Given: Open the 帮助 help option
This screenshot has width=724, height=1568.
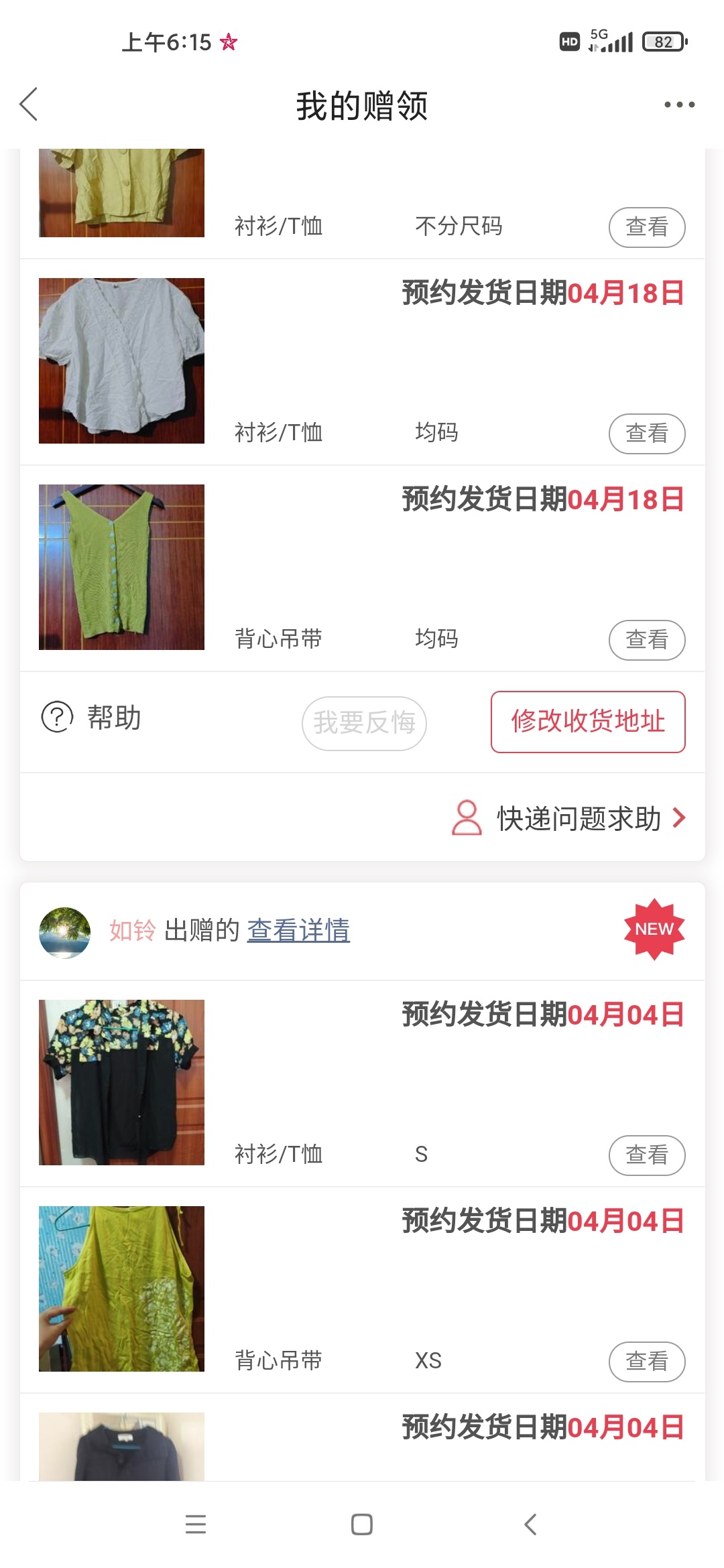Looking at the screenshot, I should (92, 718).
